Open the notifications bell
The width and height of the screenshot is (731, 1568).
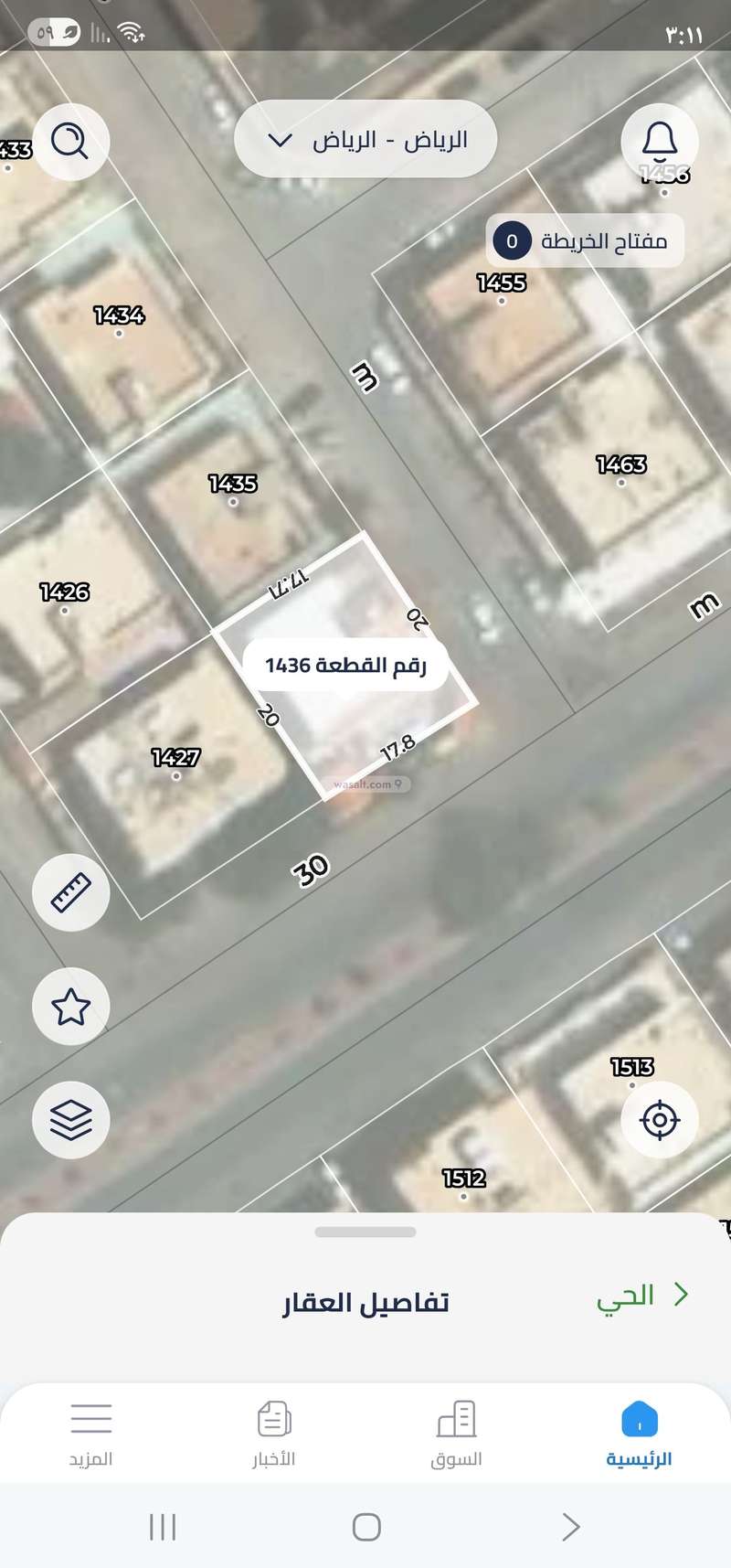click(x=659, y=141)
